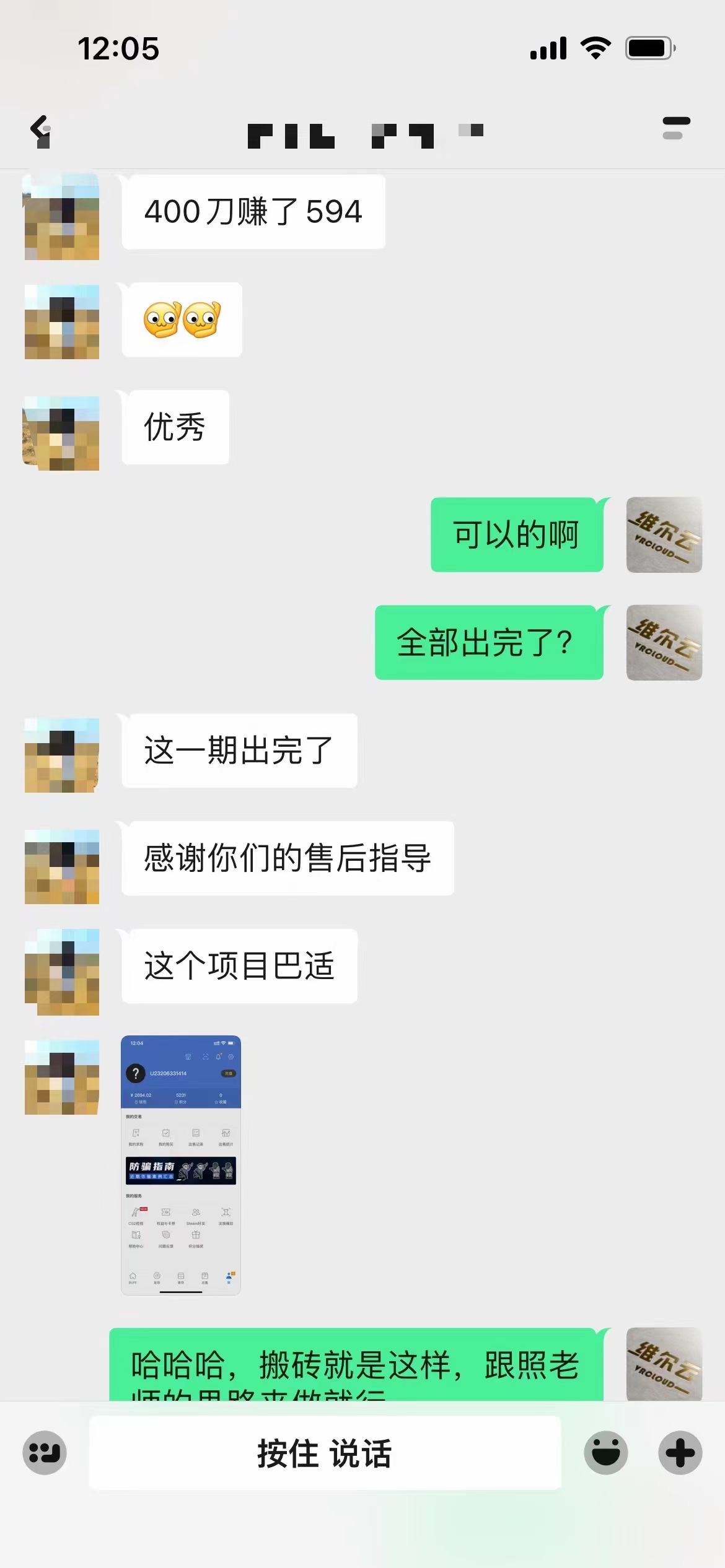Open own avatar beside 可以的啊 message
Screen dimensions: 725x1568
coord(664,534)
